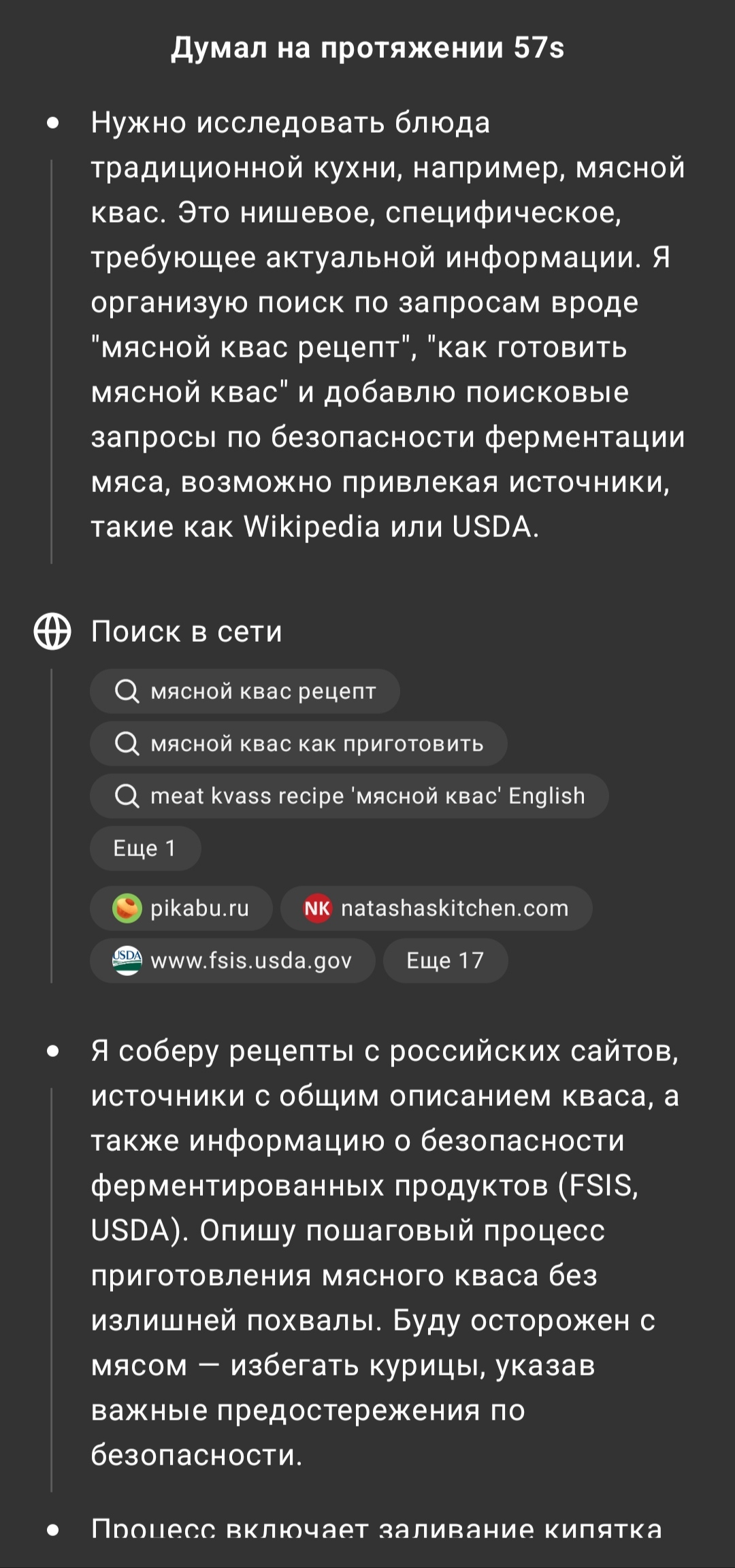
Task: Open the natashaskitchen.com source chip
Action: point(436,909)
